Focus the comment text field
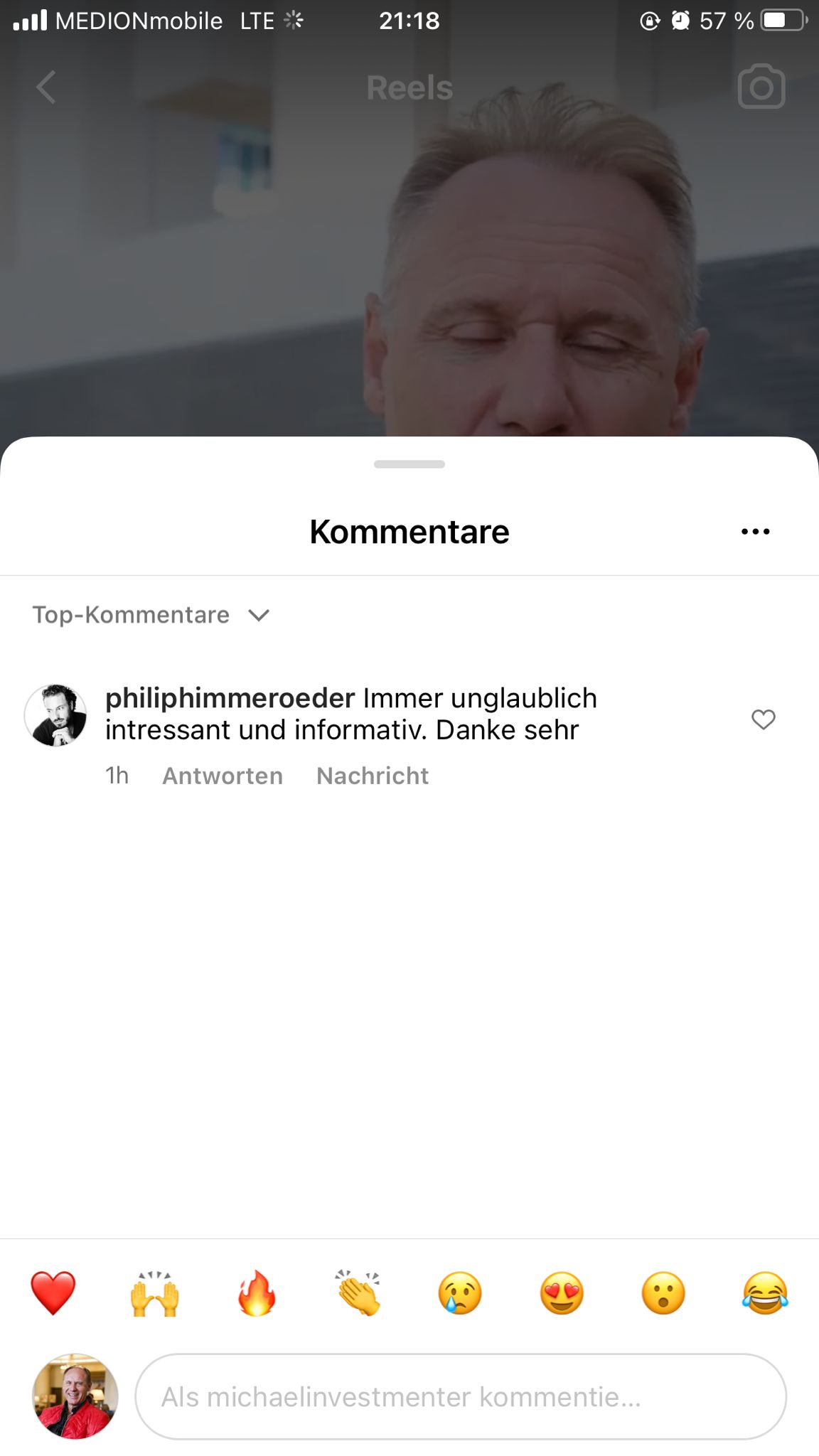Screen dimensions: 819x1456 coord(461,1397)
